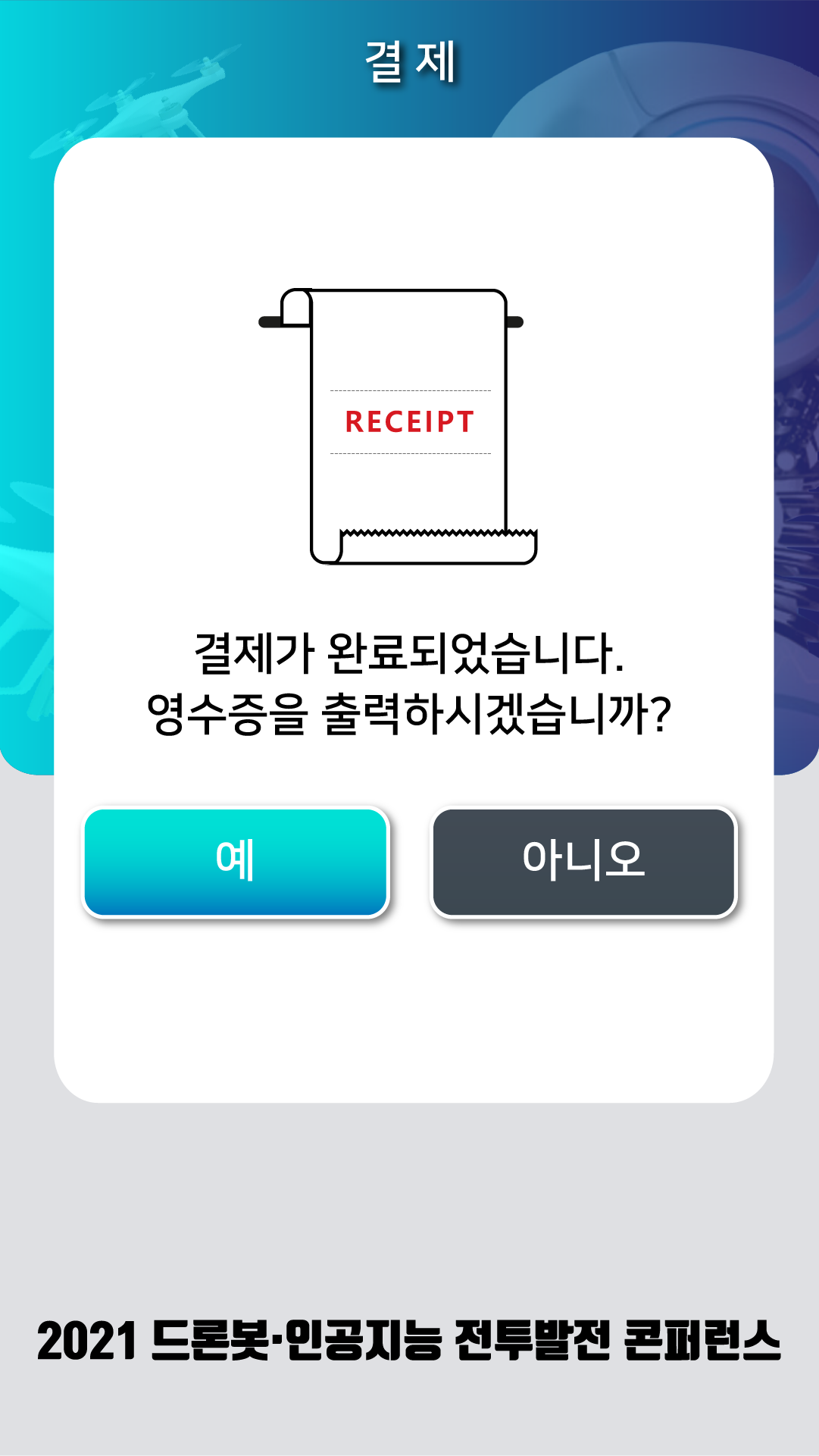819x1456 pixels.
Task: Select 아니오 to skip receipt printing
Action: 583,862
